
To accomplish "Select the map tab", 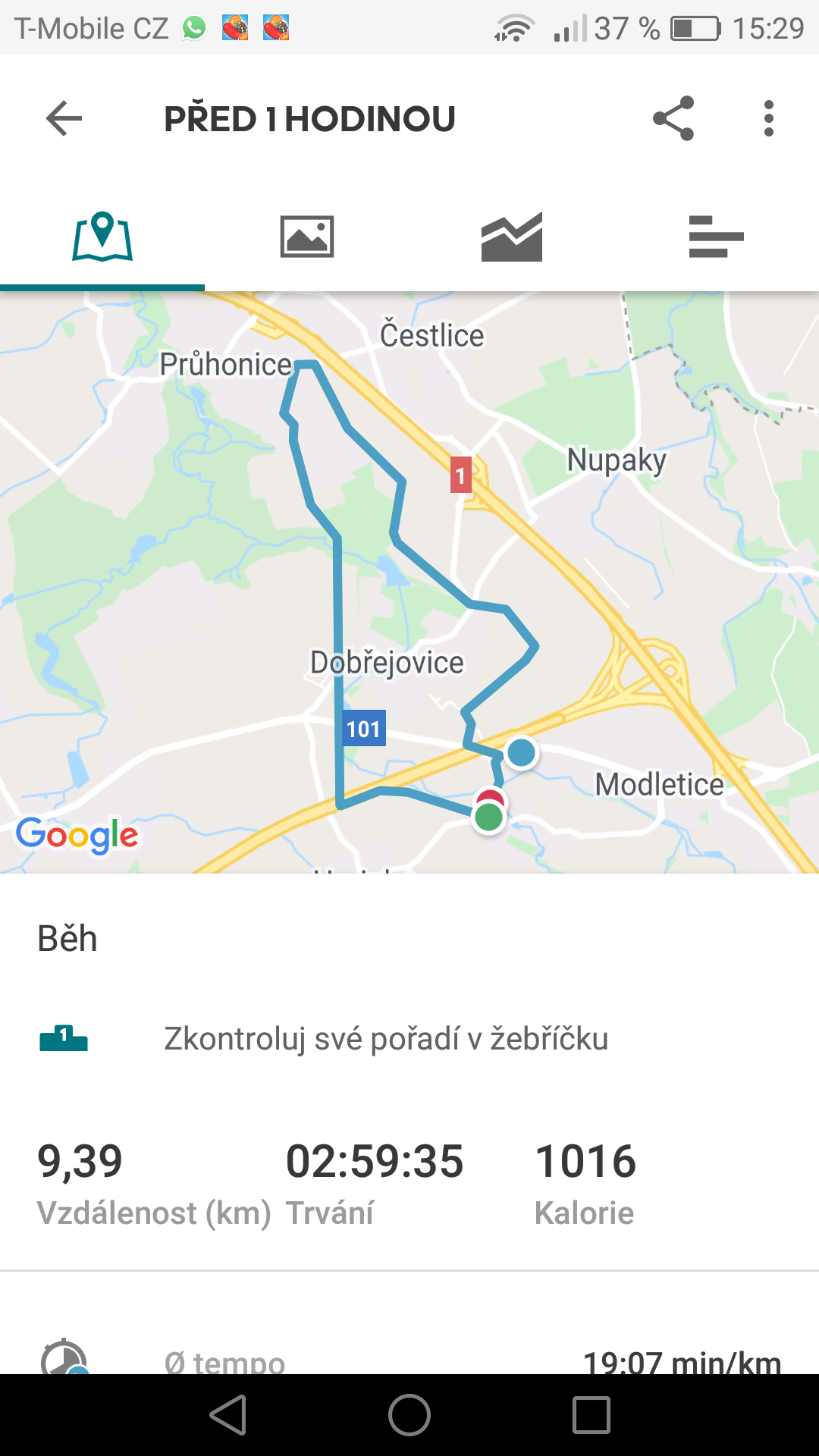I will tap(102, 237).
